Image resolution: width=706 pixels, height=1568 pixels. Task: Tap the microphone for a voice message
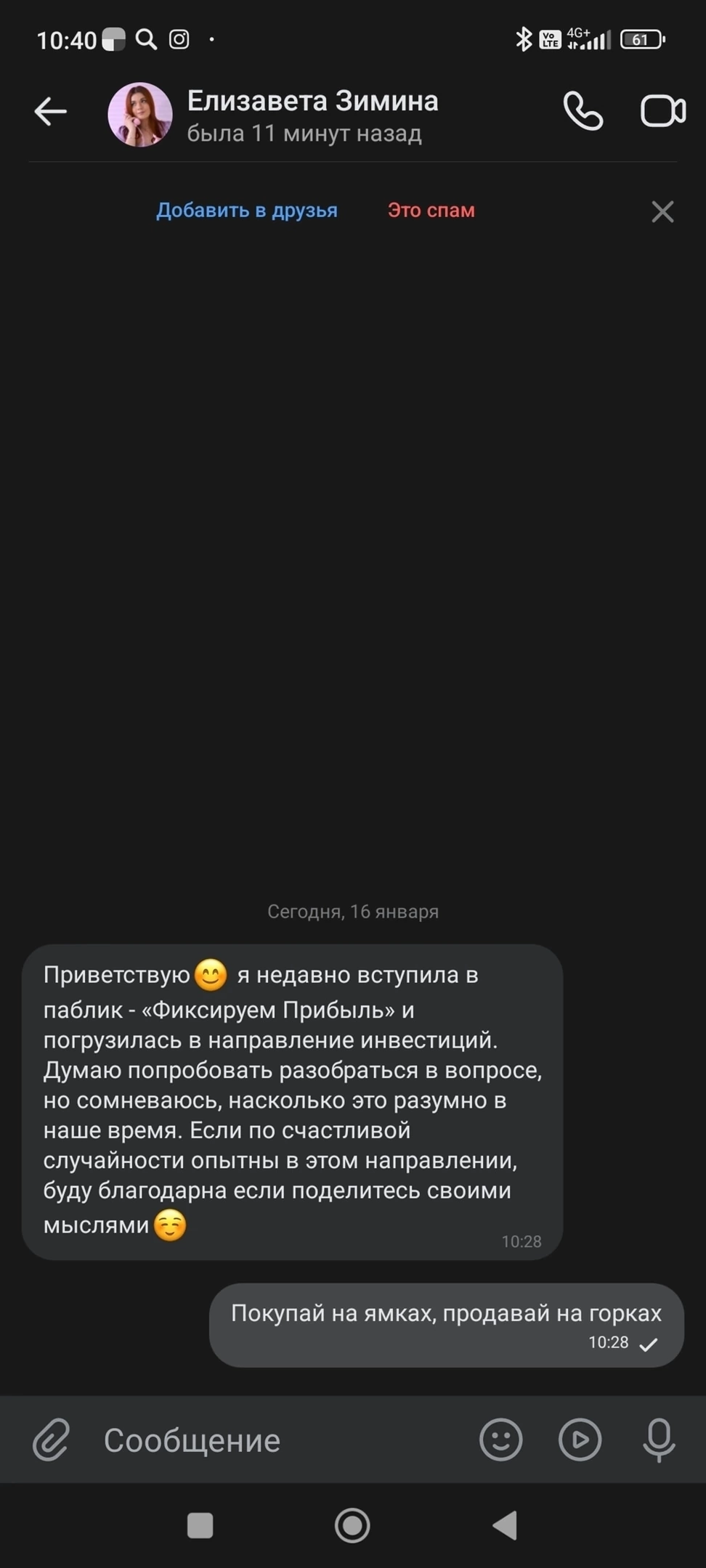pos(659,1441)
